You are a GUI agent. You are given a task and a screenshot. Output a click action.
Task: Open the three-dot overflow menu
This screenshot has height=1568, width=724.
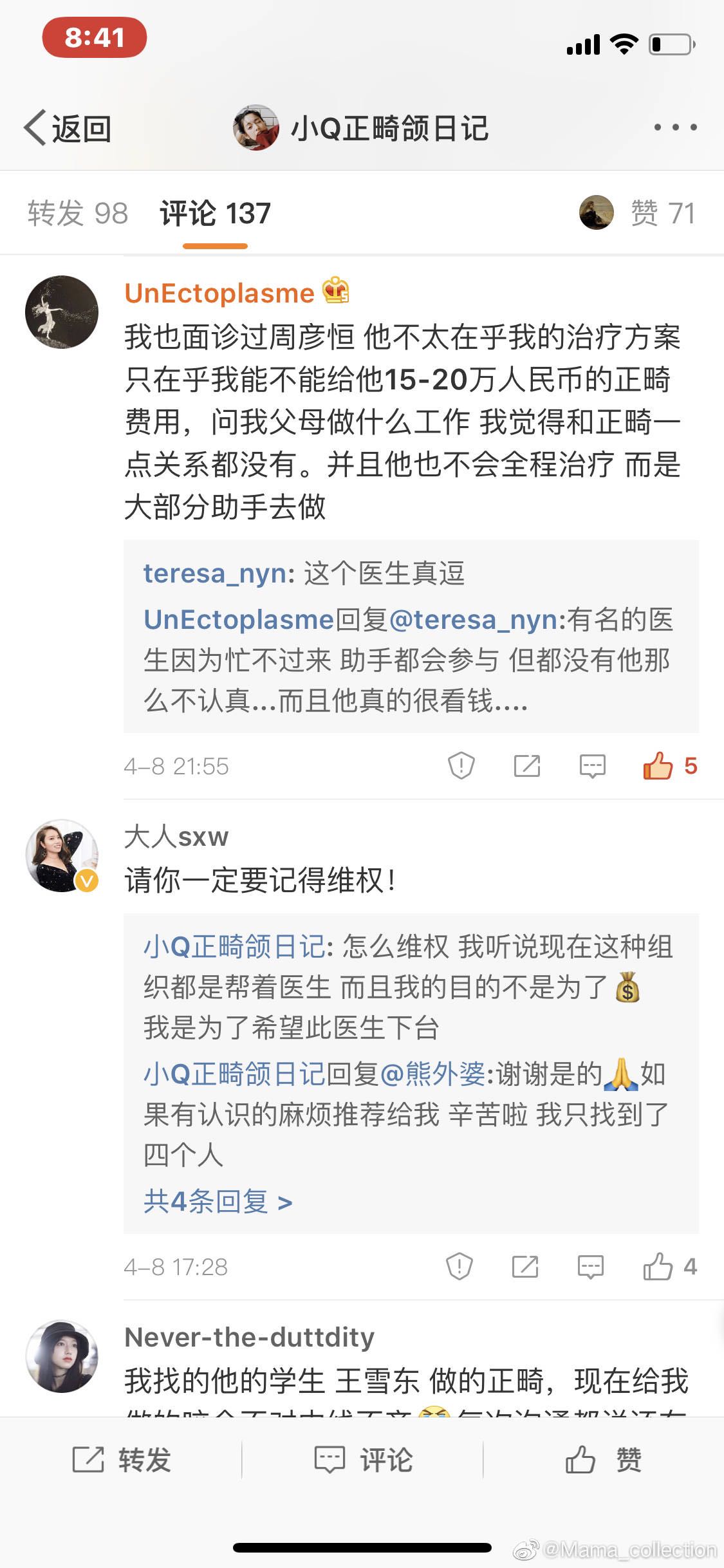pyautogui.click(x=675, y=127)
